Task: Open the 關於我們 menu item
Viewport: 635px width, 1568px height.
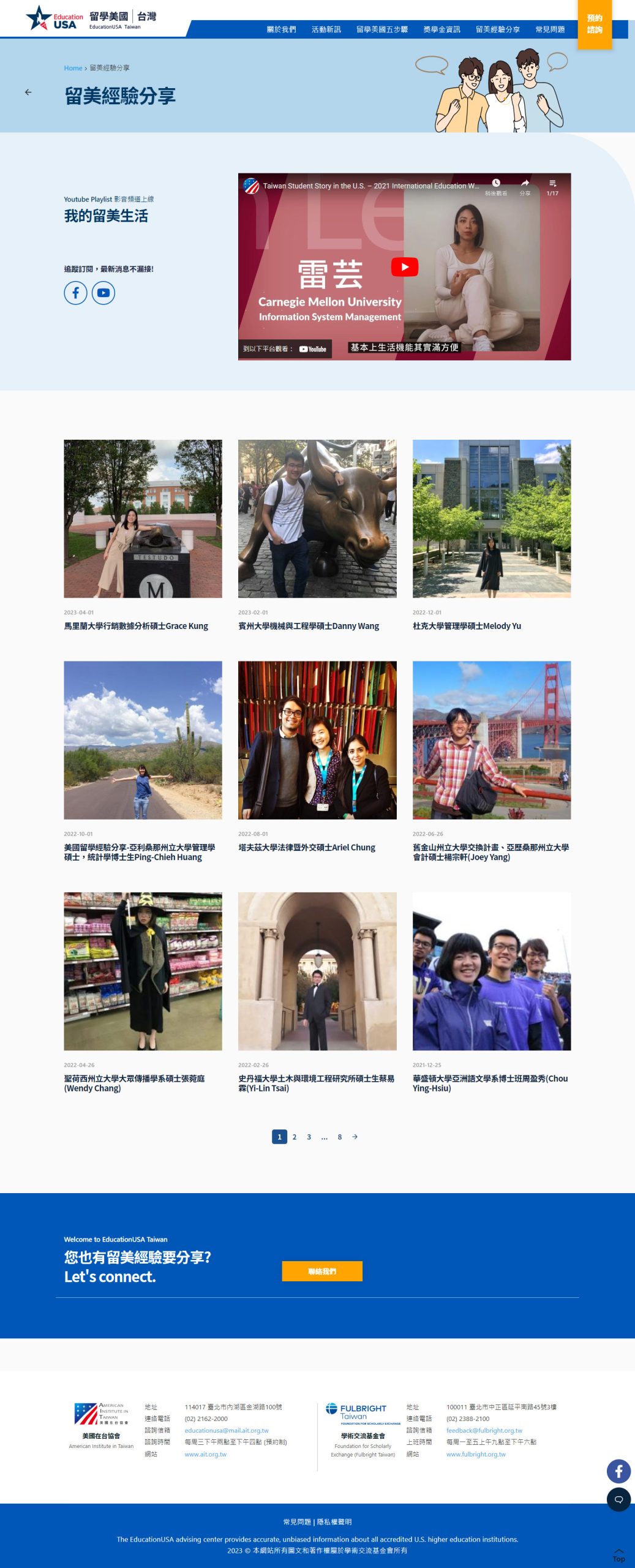Action: pyautogui.click(x=281, y=29)
